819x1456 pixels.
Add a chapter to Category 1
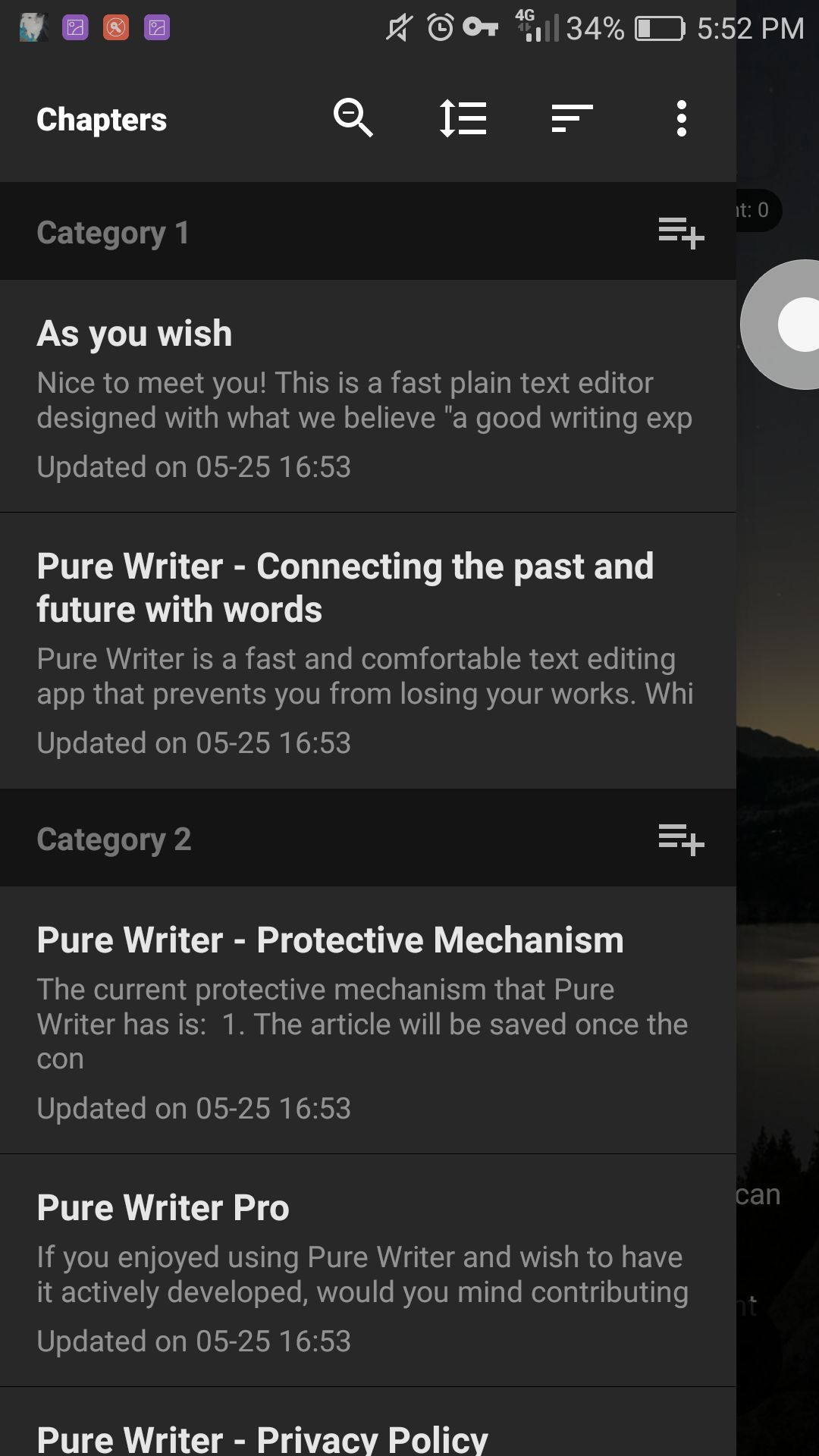tap(681, 233)
